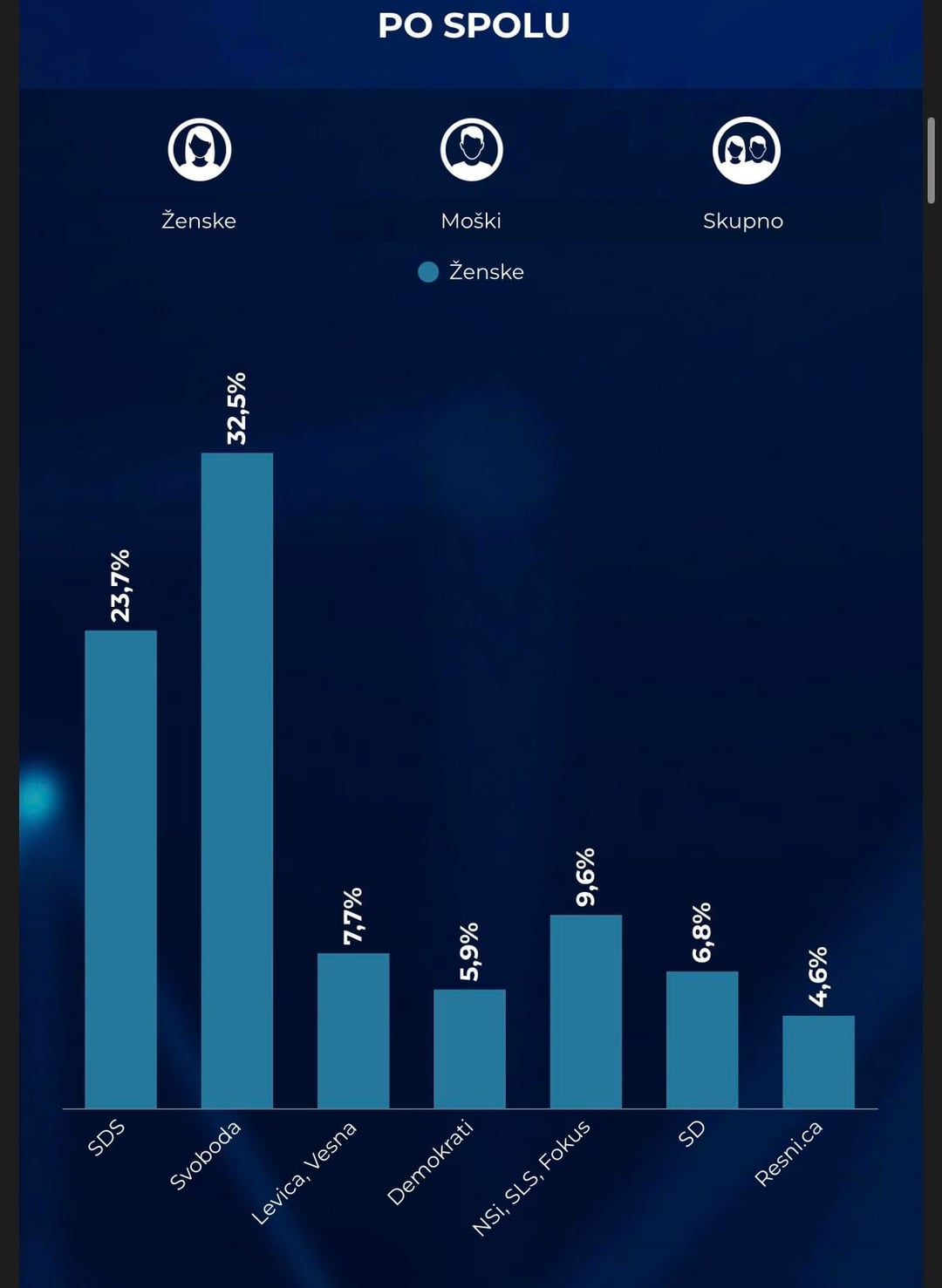
Task: Switch to the Ženske tab
Action: [x=199, y=174]
